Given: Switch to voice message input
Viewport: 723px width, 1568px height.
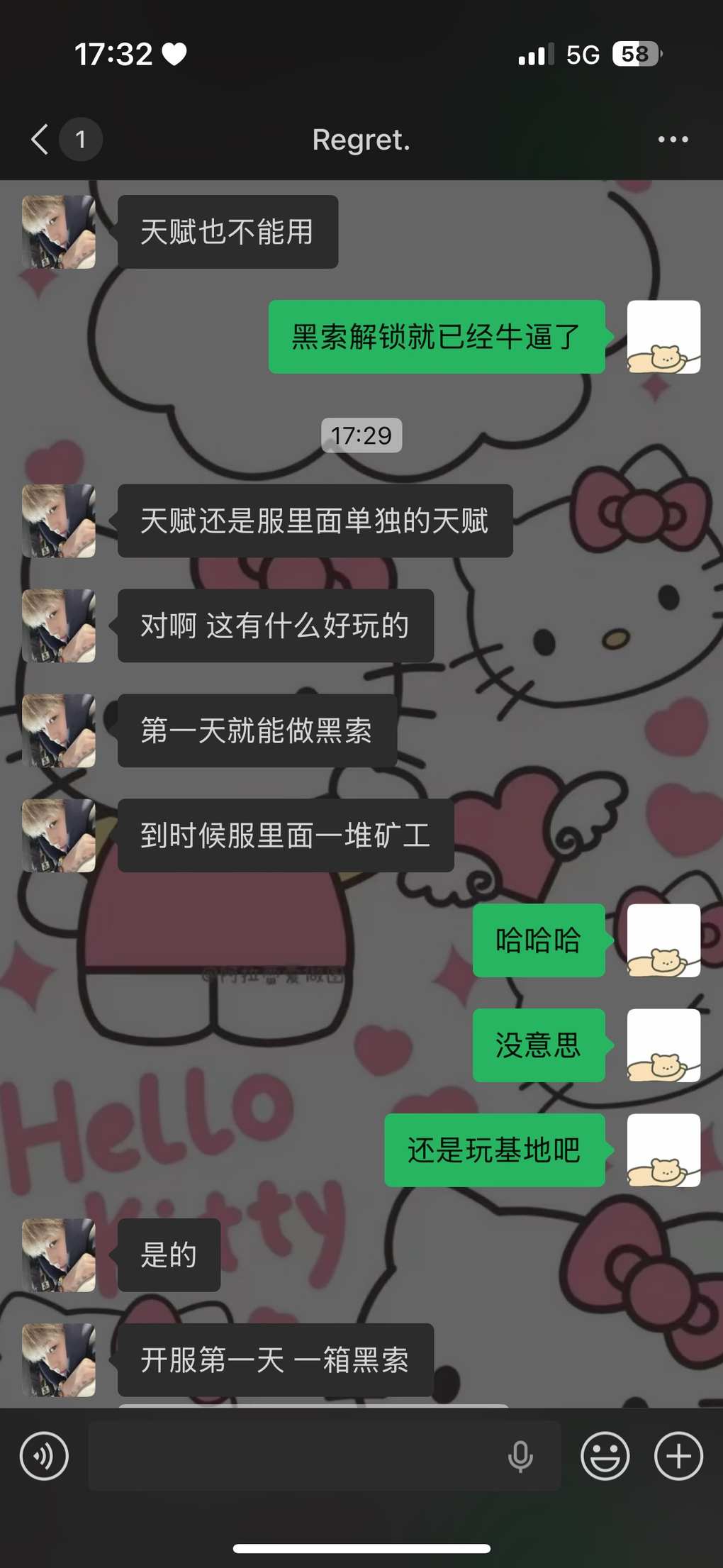Looking at the screenshot, I should (x=44, y=1456).
